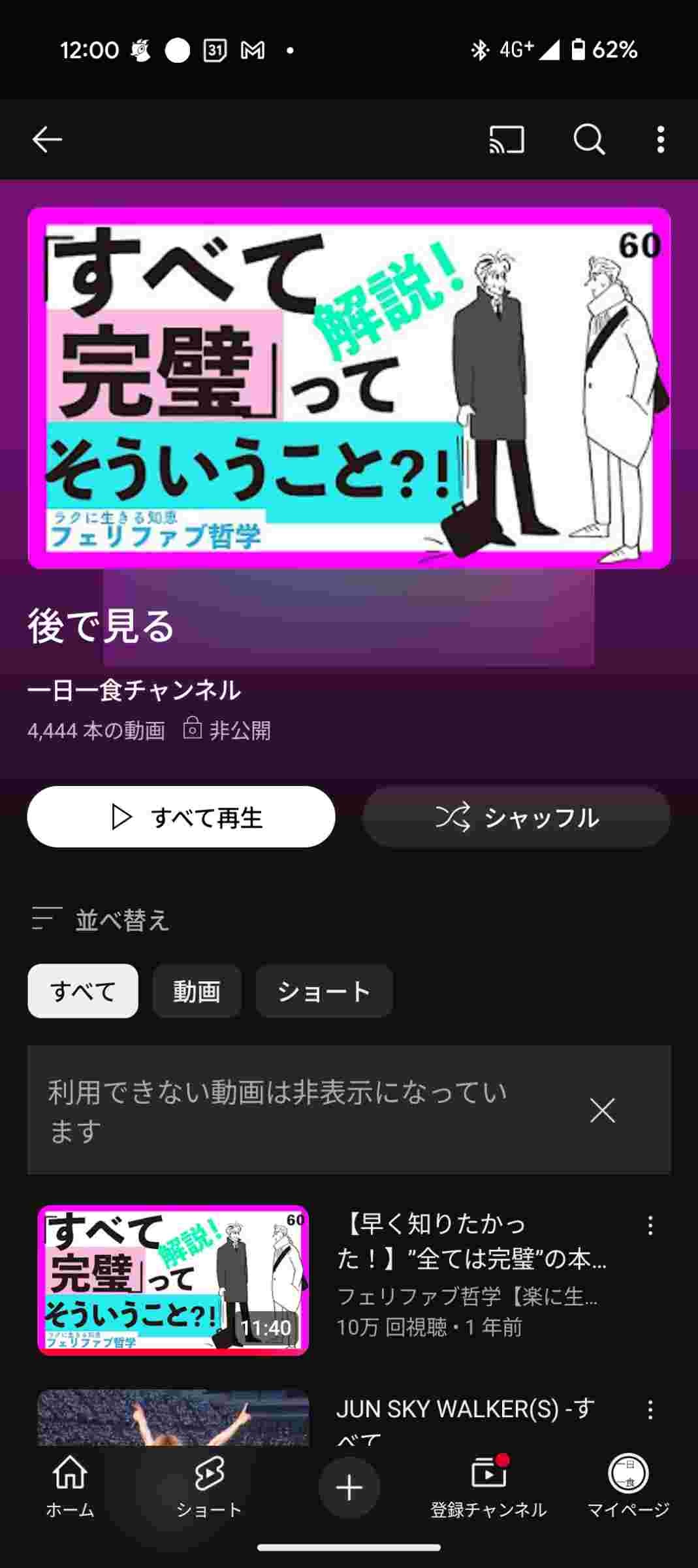Open the large playlist cover thumbnail
The image size is (698, 1568).
point(349,387)
